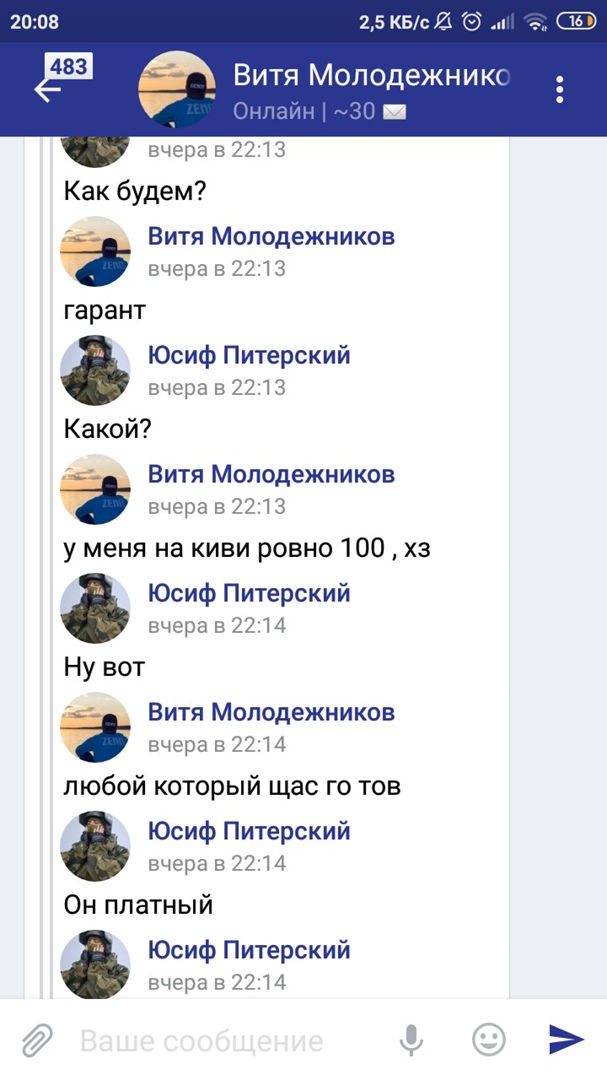Viewport: 607px width, 1080px height.
Task: Focus the Ваше сообщение text field
Action: click(227, 1041)
